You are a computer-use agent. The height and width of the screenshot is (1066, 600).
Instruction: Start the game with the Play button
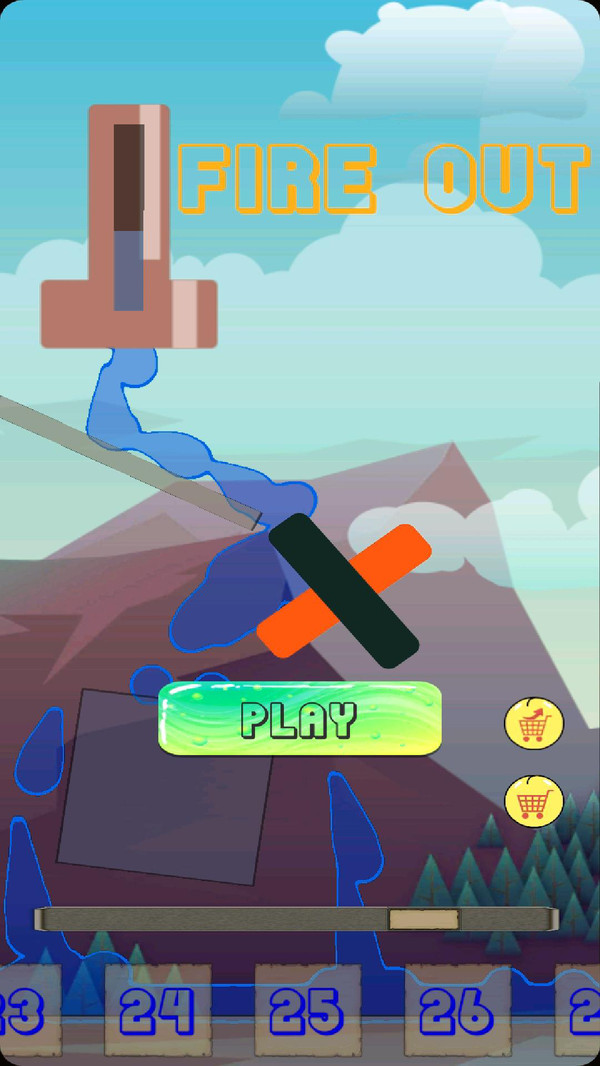300,719
